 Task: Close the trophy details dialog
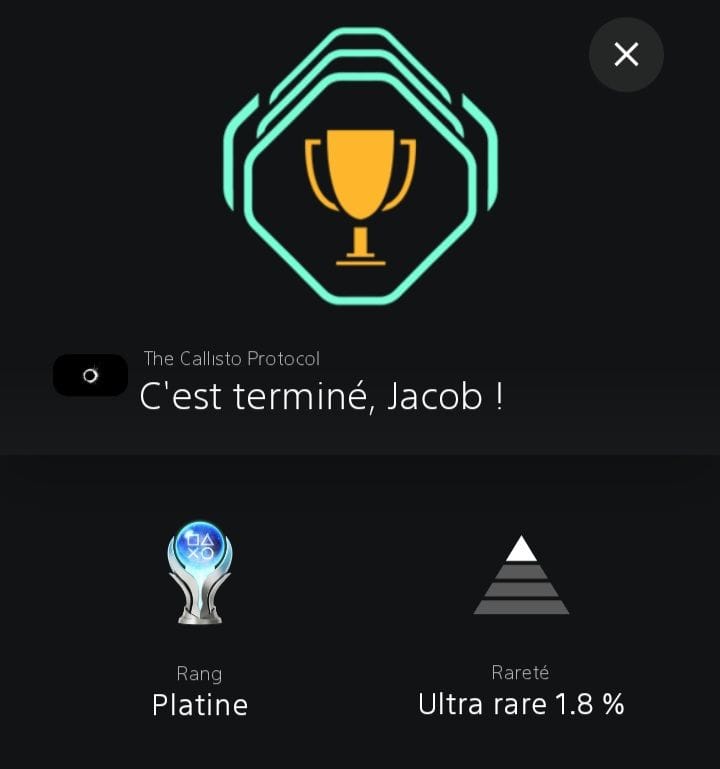[x=626, y=54]
